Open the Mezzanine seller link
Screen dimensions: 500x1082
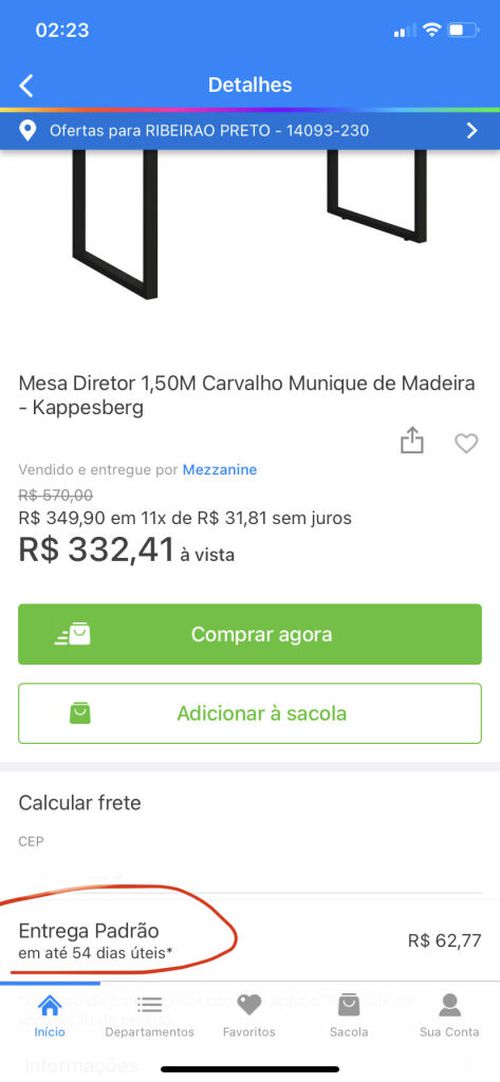pyautogui.click(x=219, y=470)
